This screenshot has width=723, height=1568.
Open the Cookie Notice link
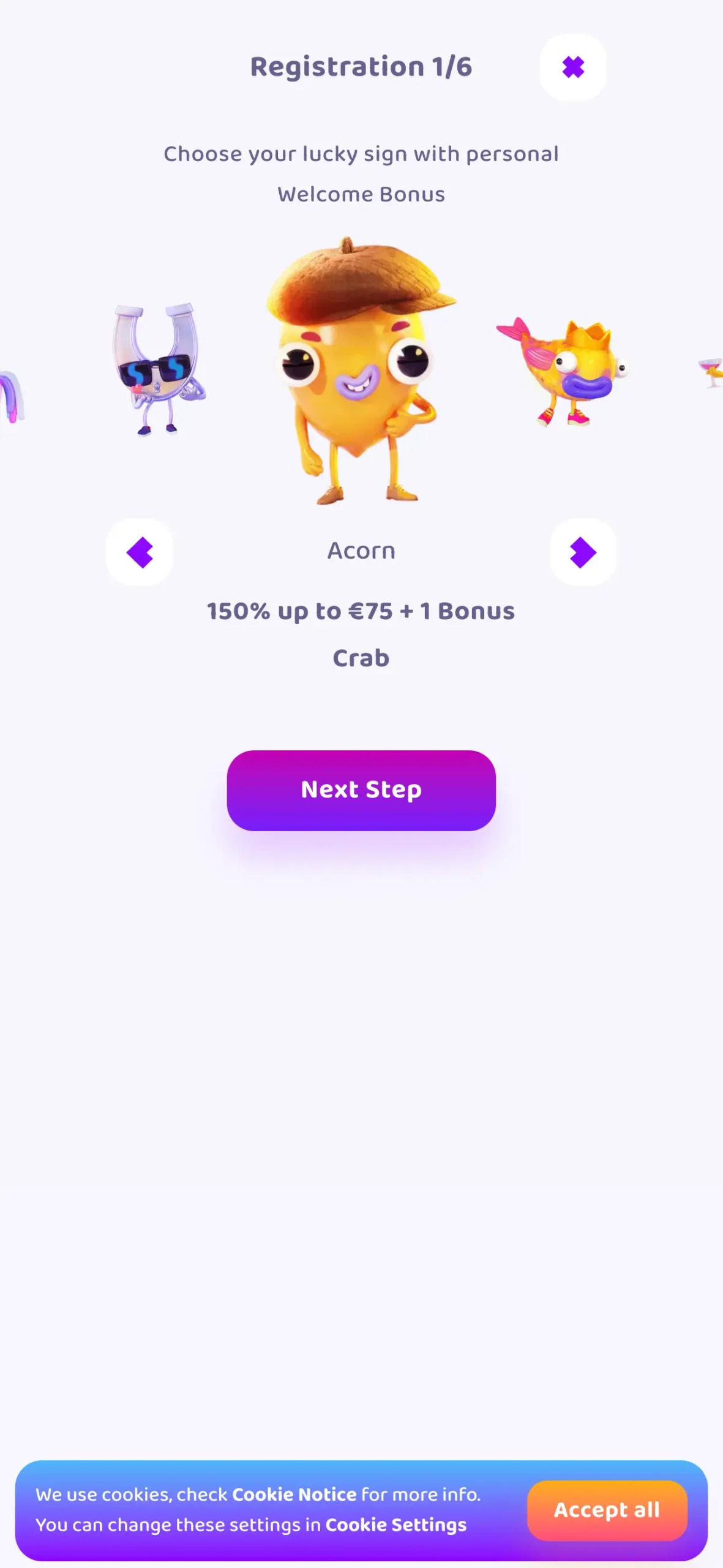(294, 1494)
